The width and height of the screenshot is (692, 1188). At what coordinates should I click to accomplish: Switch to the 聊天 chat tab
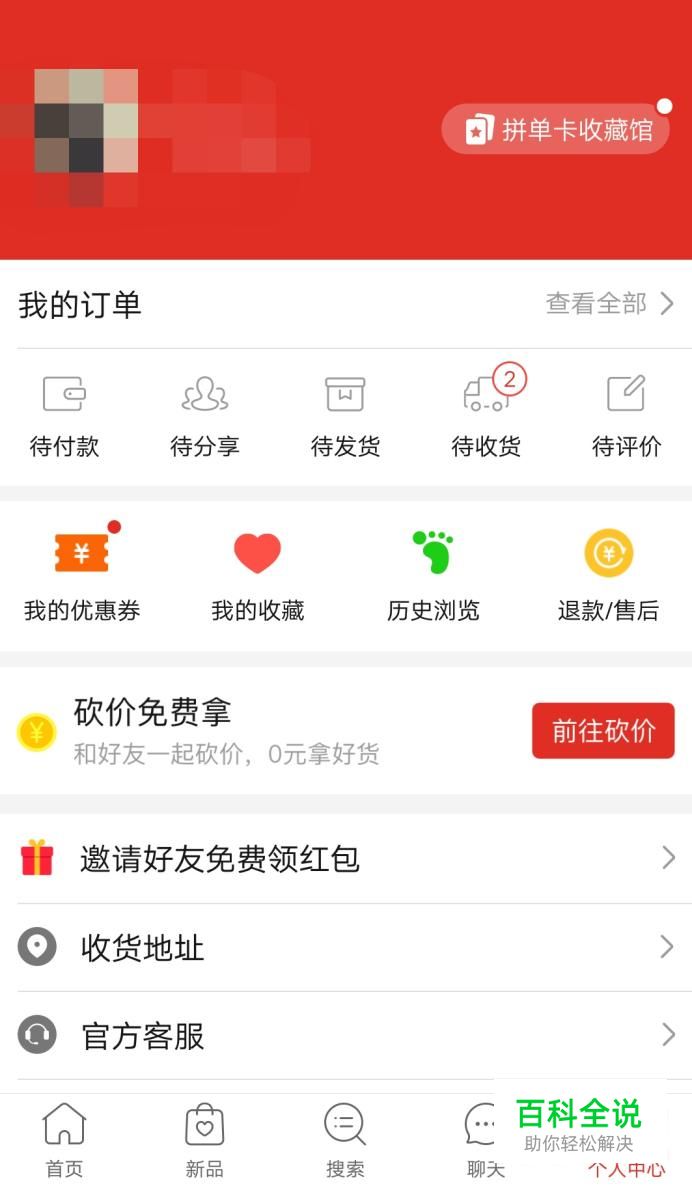[x=484, y=1140]
